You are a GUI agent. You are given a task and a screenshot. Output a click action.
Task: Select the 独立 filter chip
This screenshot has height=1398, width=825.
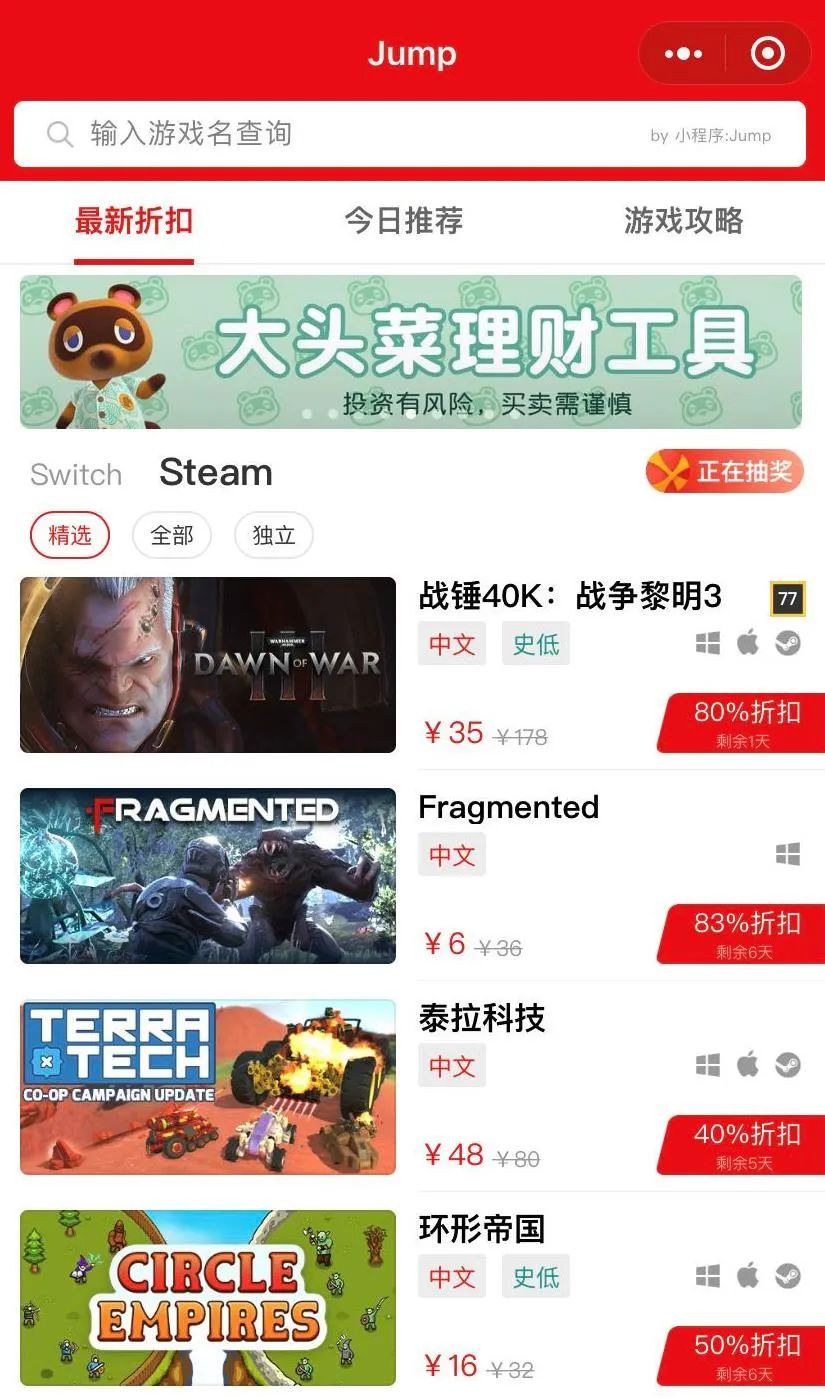click(273, 535)
